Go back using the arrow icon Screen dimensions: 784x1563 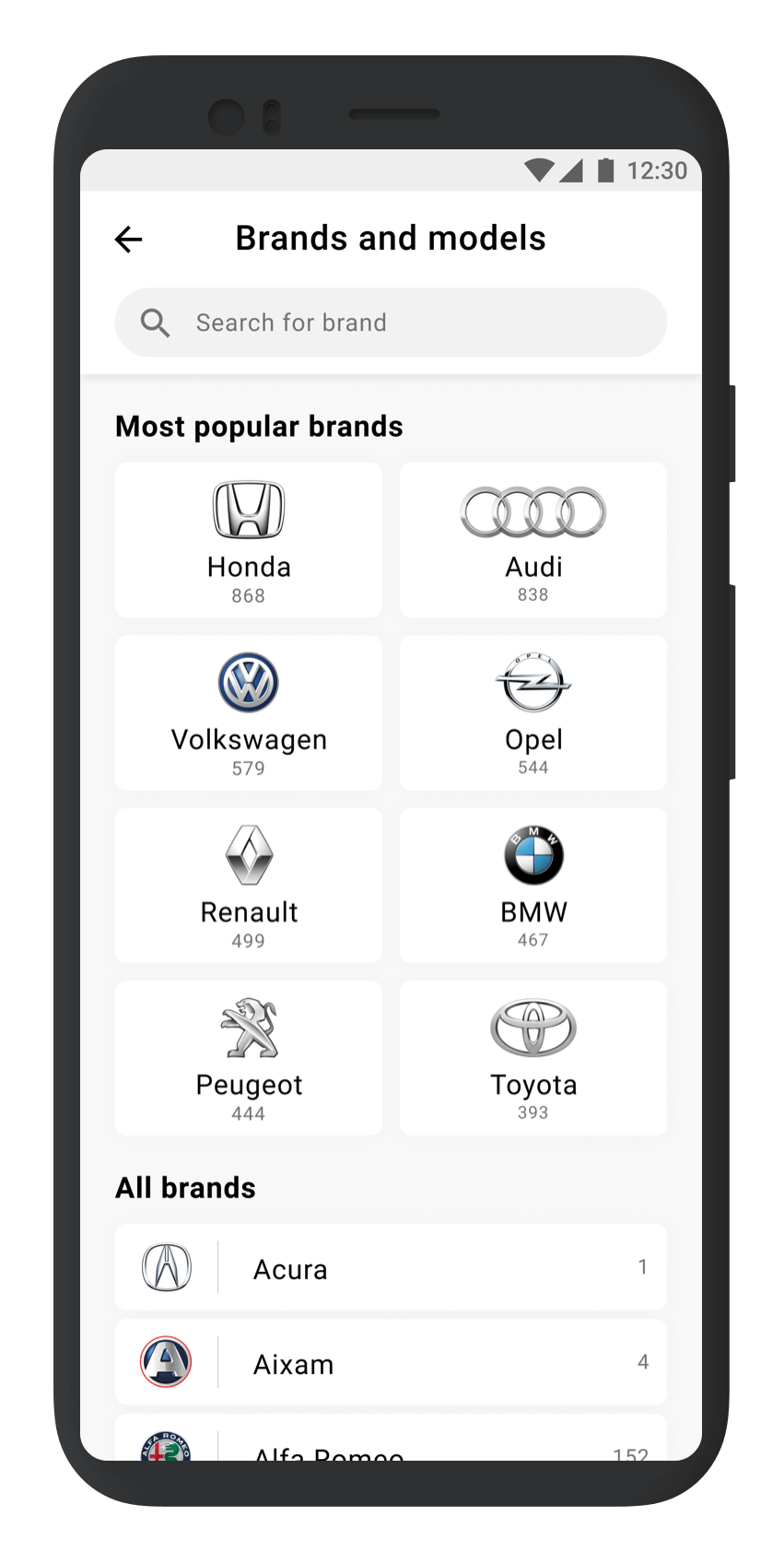128,240
